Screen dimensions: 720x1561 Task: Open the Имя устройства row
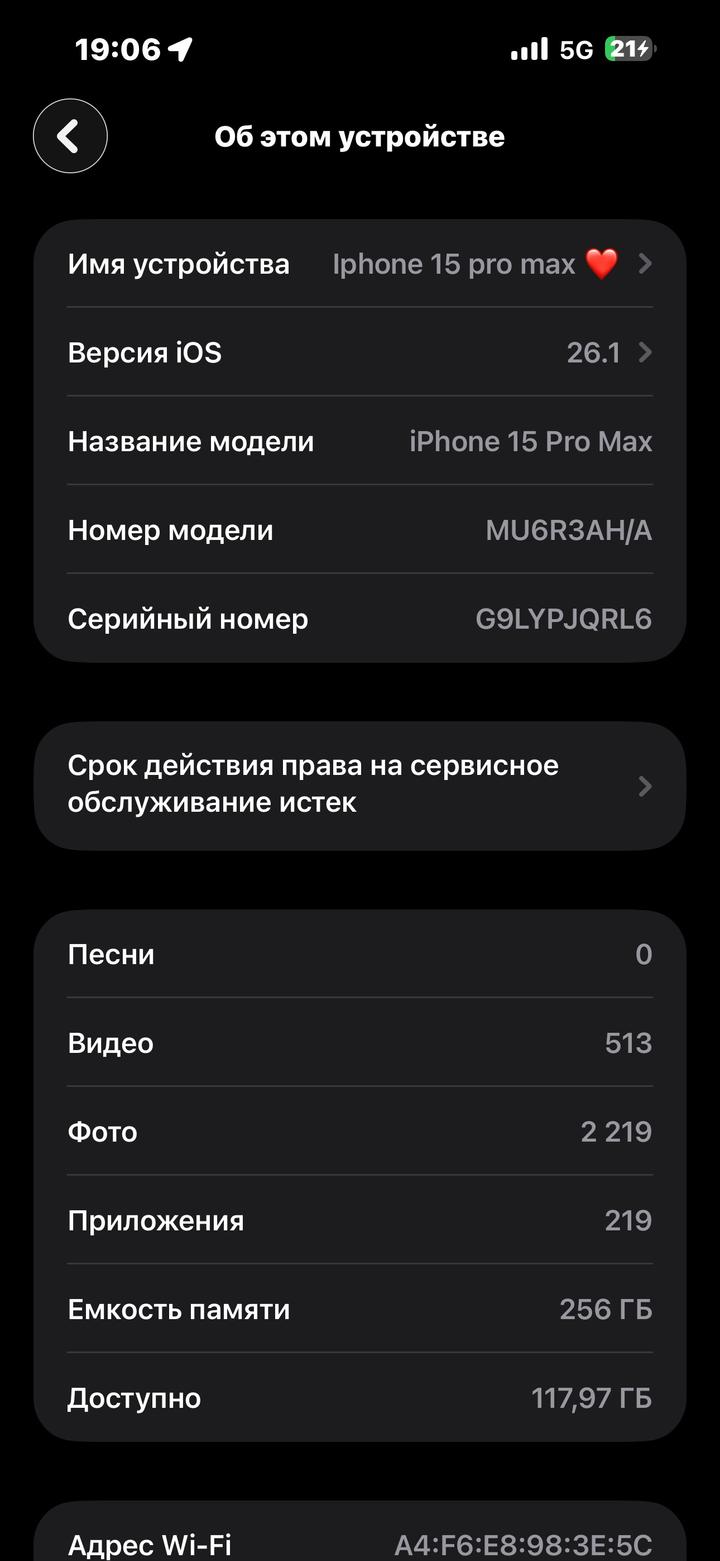[360, 264]
